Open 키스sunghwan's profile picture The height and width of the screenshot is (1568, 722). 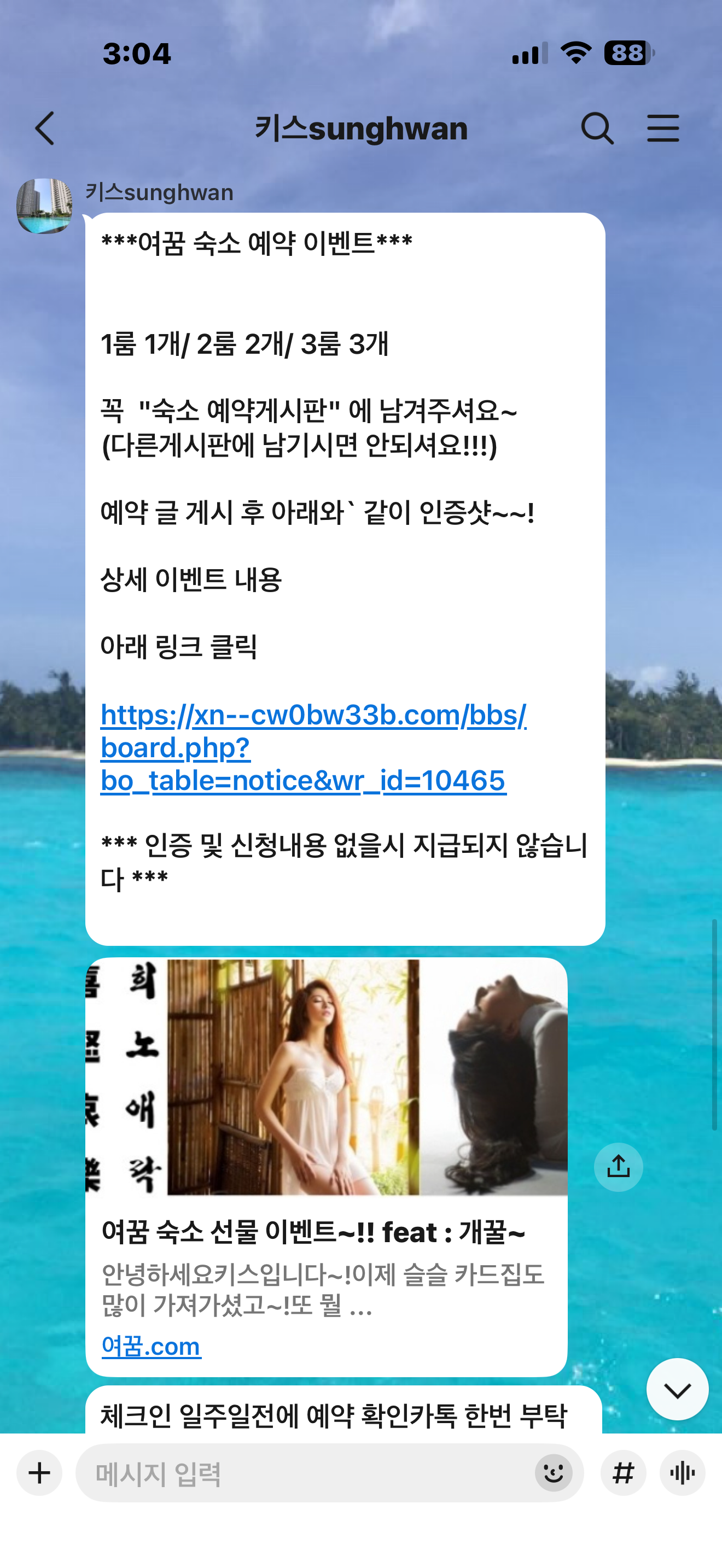tap(44, 206)
